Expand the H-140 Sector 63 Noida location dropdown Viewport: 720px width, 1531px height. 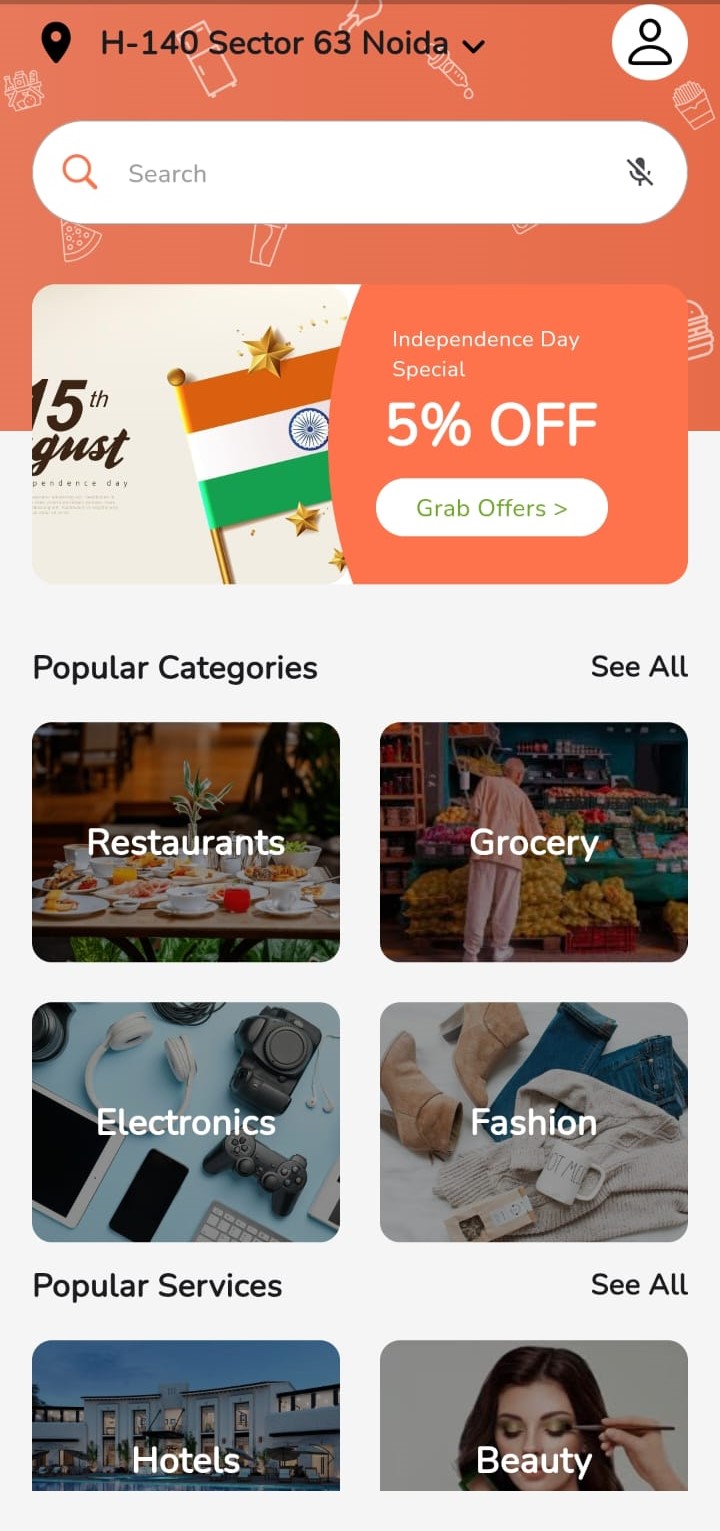(x=474, y=46)
